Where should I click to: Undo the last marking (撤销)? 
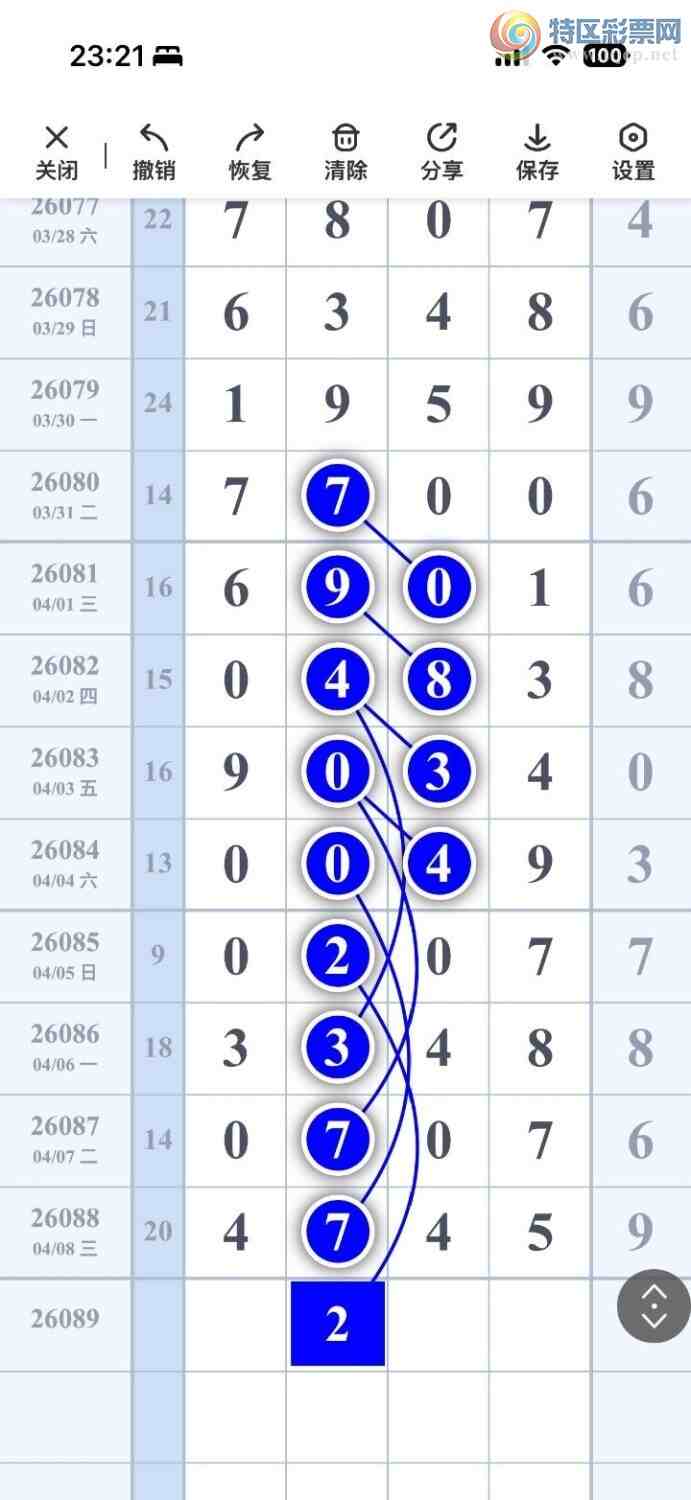153,152
